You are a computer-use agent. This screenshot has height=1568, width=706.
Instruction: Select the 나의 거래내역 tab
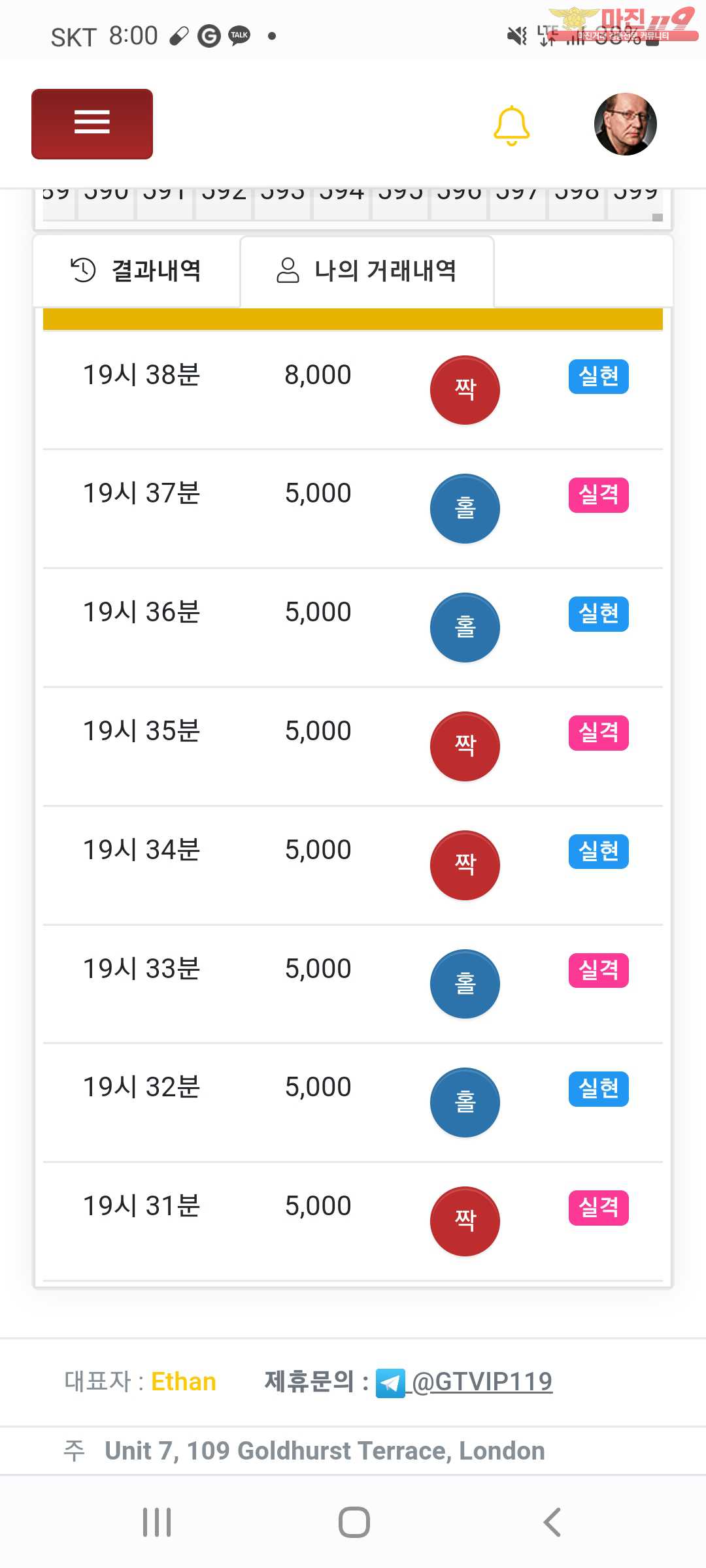[367, 270]
